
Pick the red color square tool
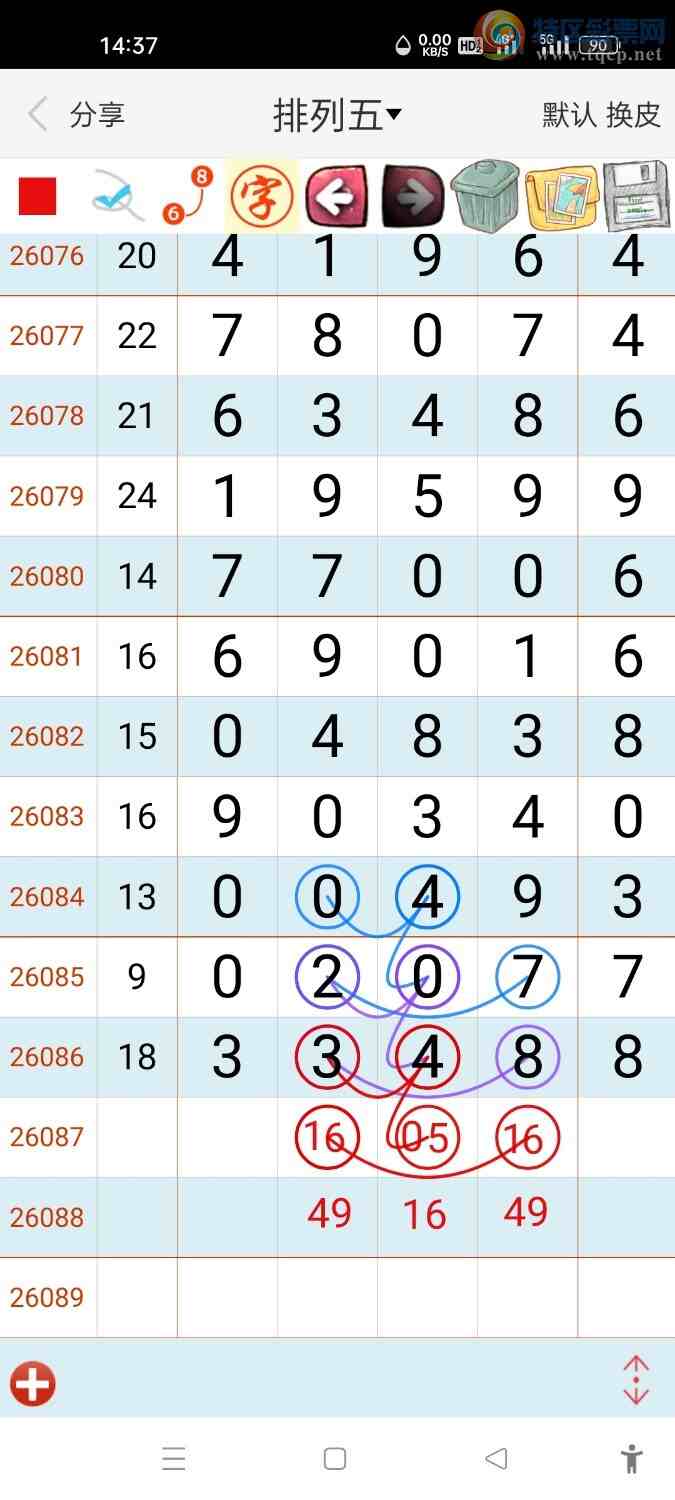38,196
